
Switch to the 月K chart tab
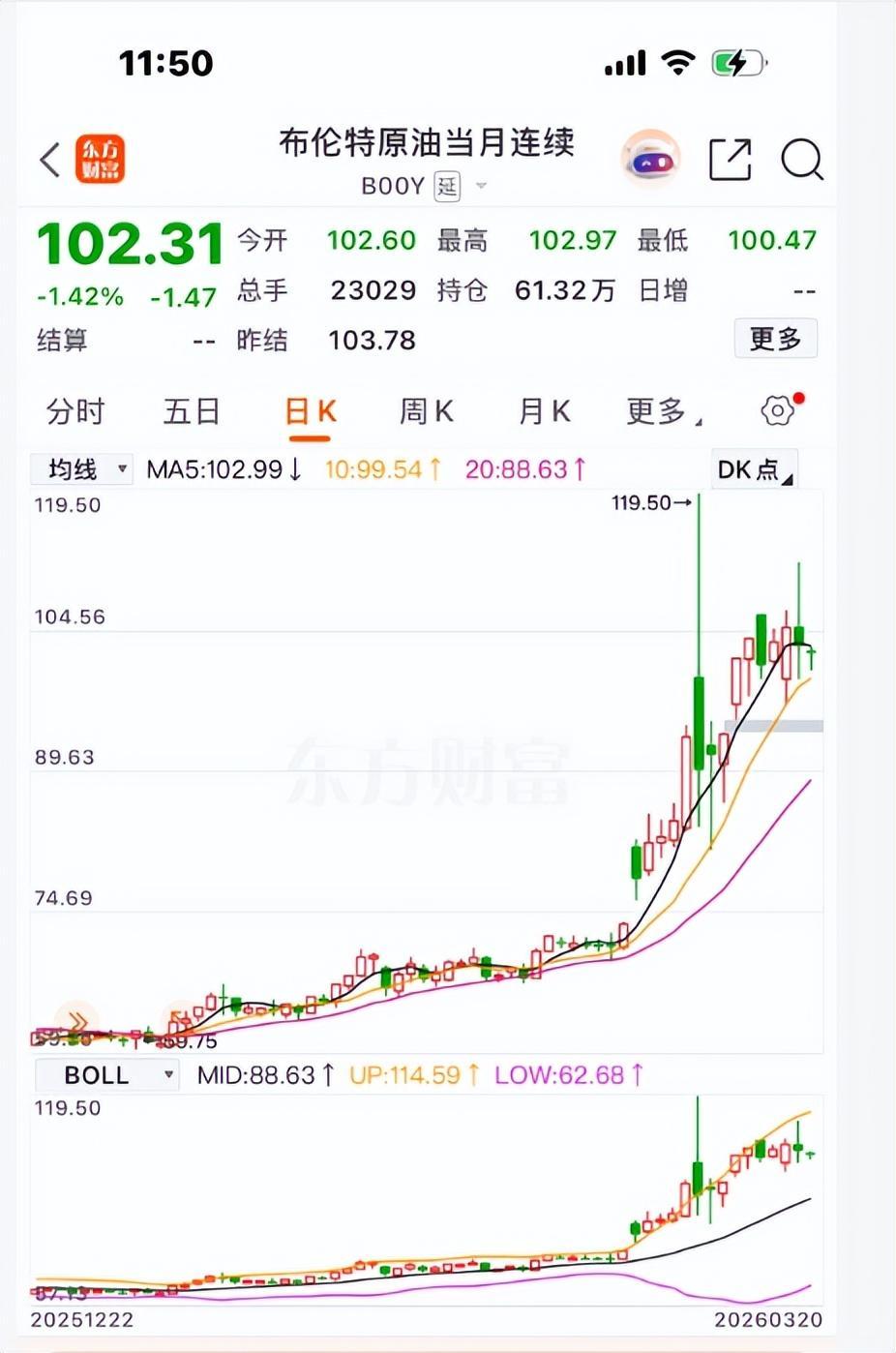[544, 412]
